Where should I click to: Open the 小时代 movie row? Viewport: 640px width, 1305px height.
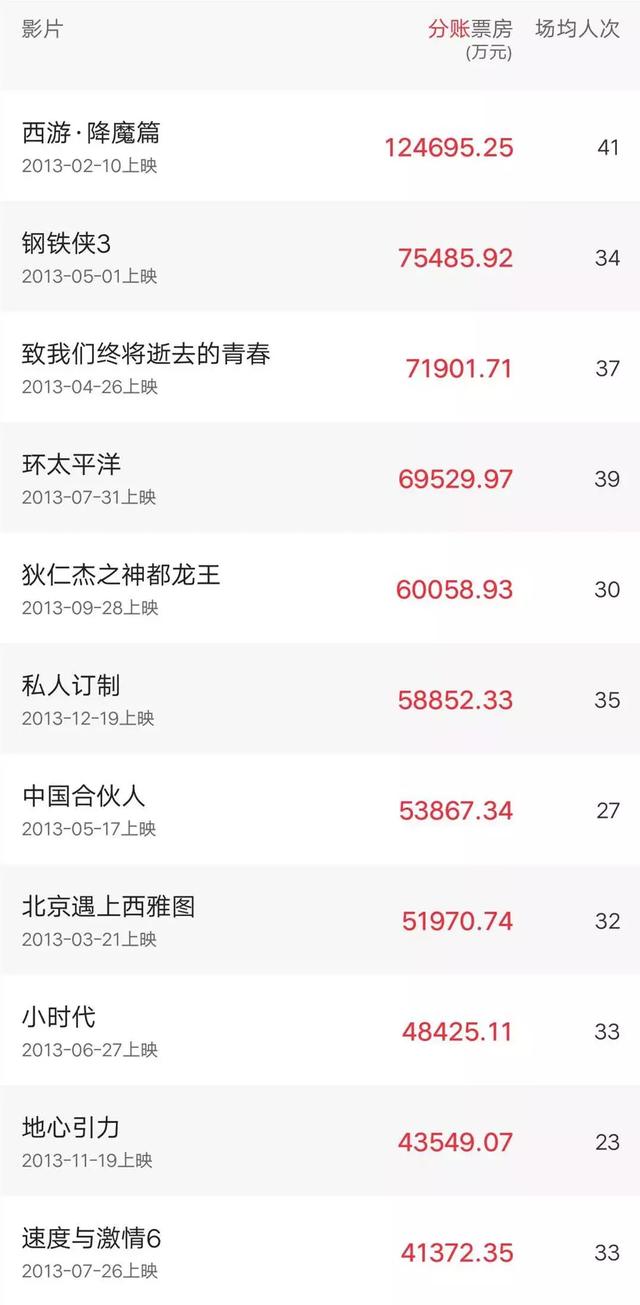(320, 1031)
